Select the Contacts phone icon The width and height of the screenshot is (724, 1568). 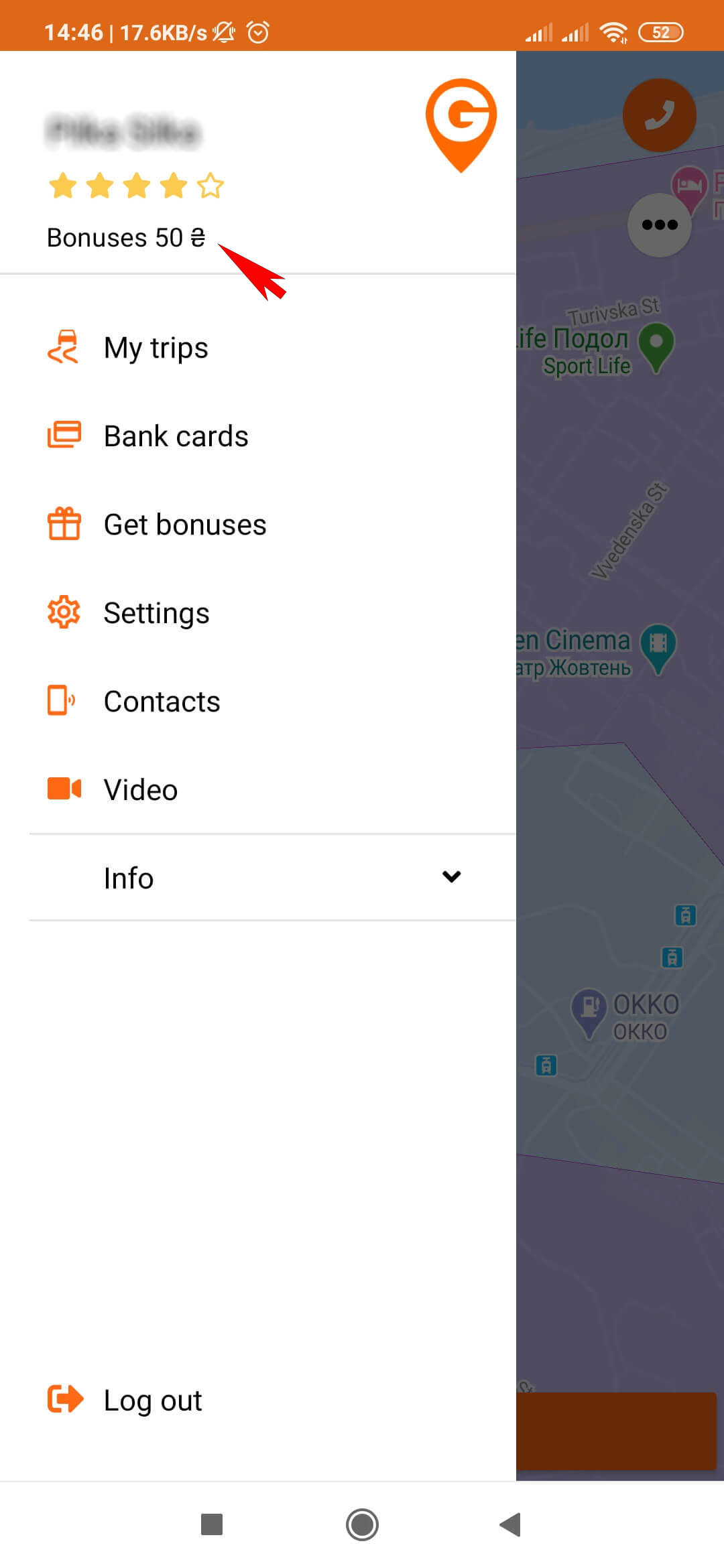(x=60, y=701)
